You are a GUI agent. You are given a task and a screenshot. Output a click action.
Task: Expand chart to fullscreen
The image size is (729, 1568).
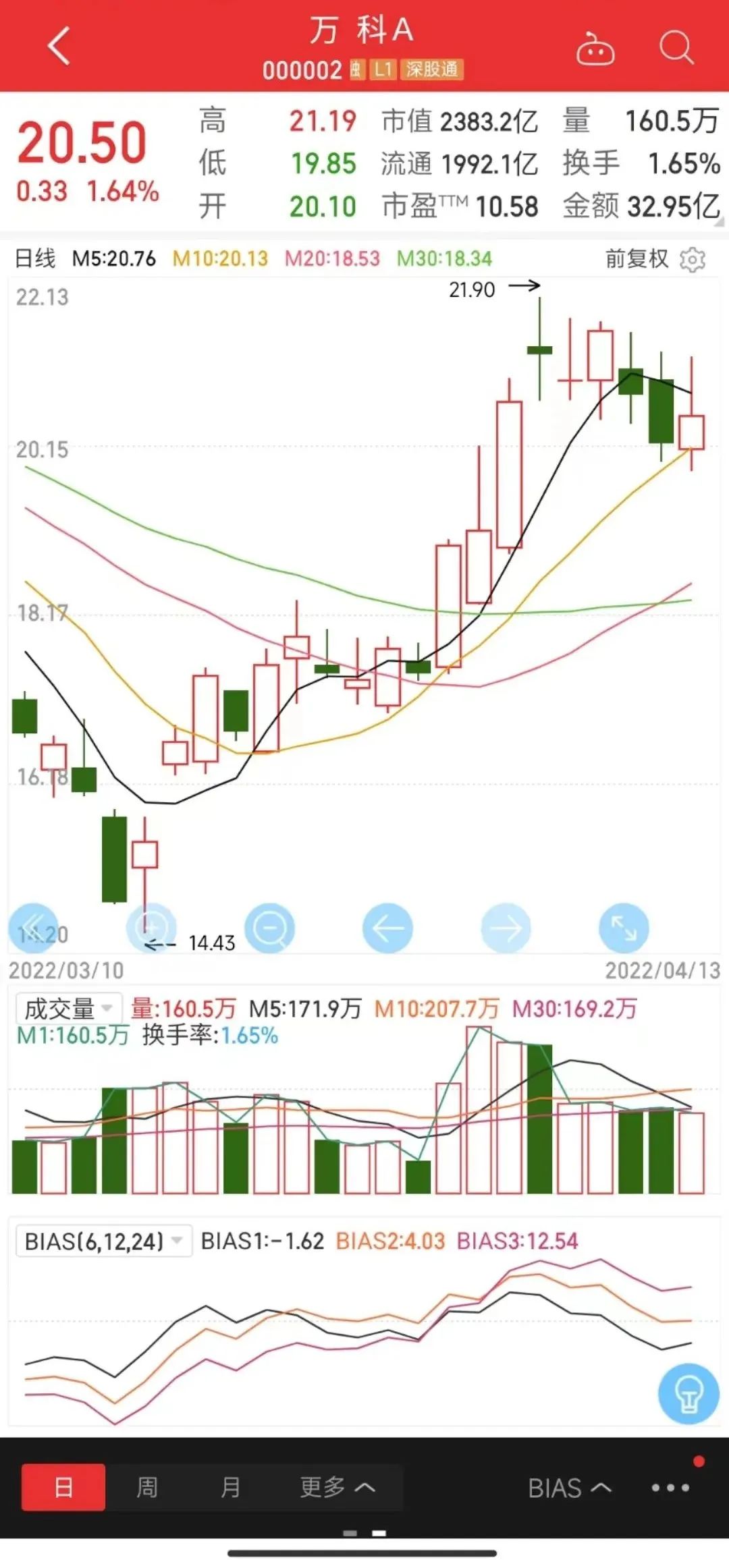click(x=624, y=928)
